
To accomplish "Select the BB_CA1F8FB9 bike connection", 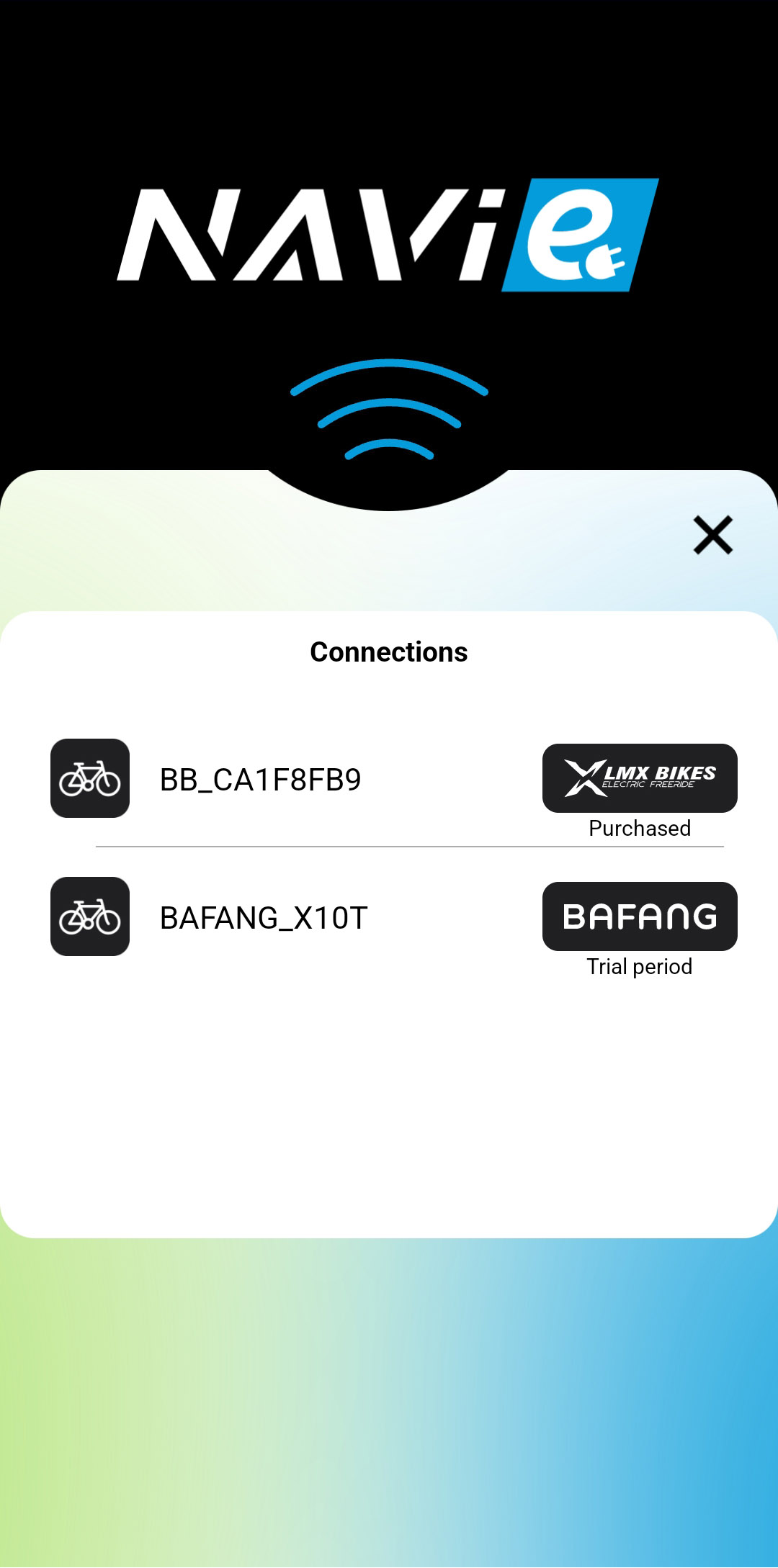I will (x=260, y=780).
